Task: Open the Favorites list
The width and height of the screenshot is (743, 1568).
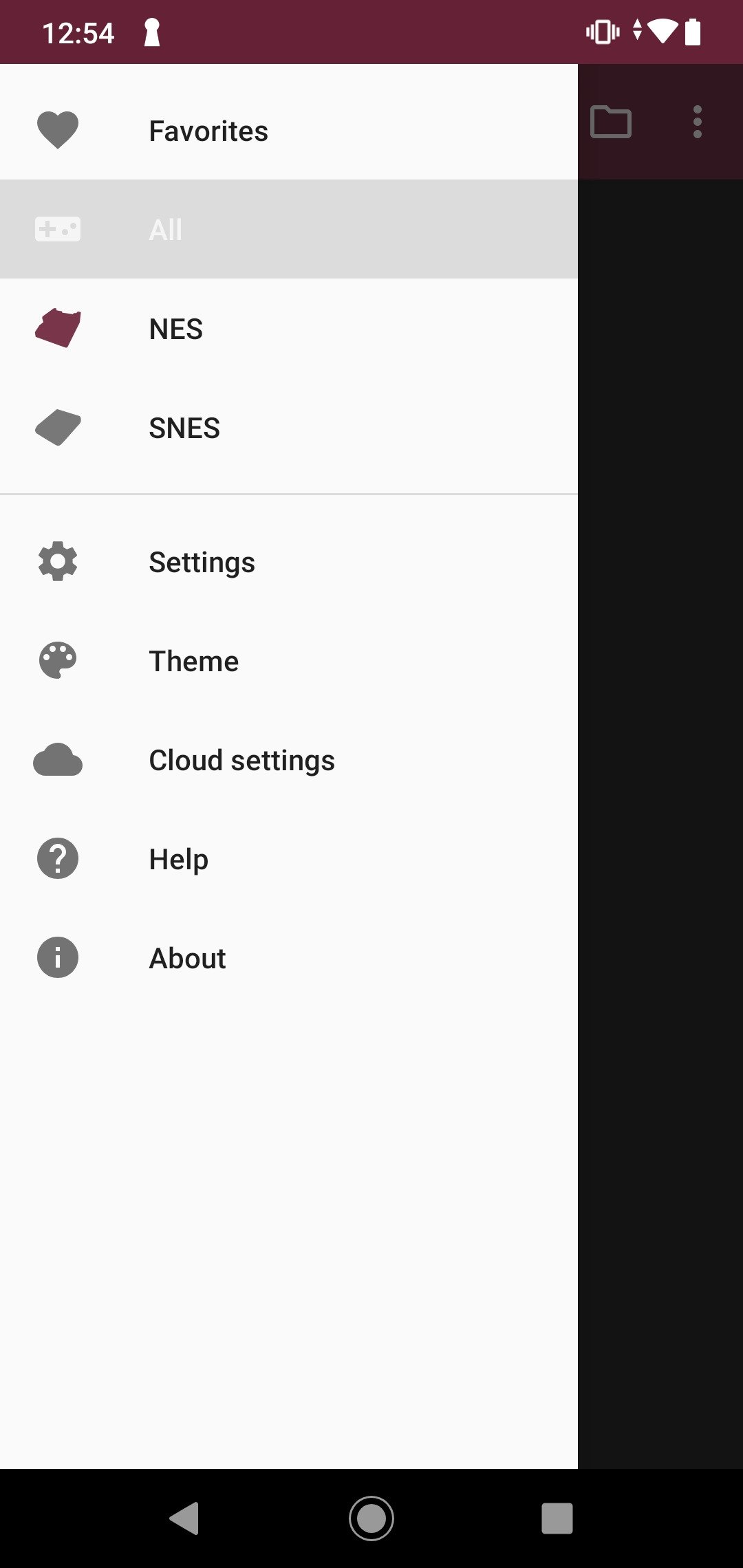Action: pos(289,131)
